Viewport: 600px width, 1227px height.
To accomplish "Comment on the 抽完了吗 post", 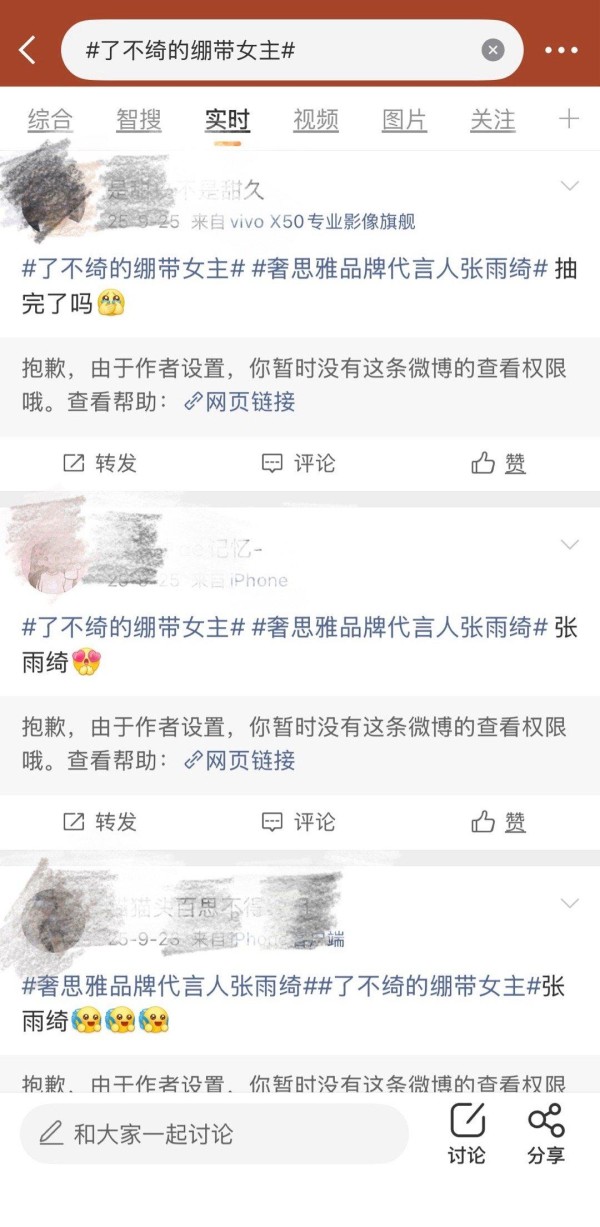I will [x=299, y=463].
